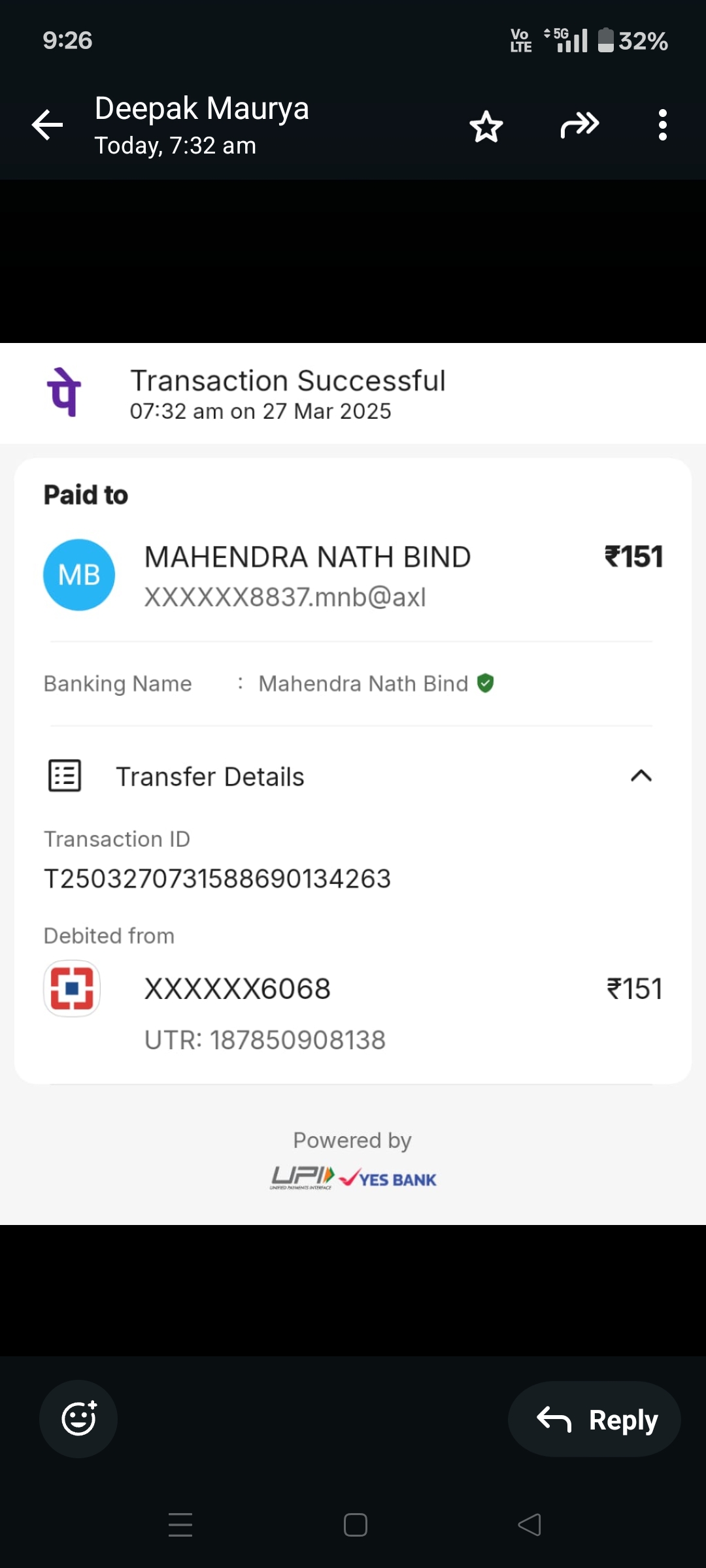The width and height of the screenshot is (706, 1568).
Task: Open the three-dot overflow menu
Action: pos(662,125)
